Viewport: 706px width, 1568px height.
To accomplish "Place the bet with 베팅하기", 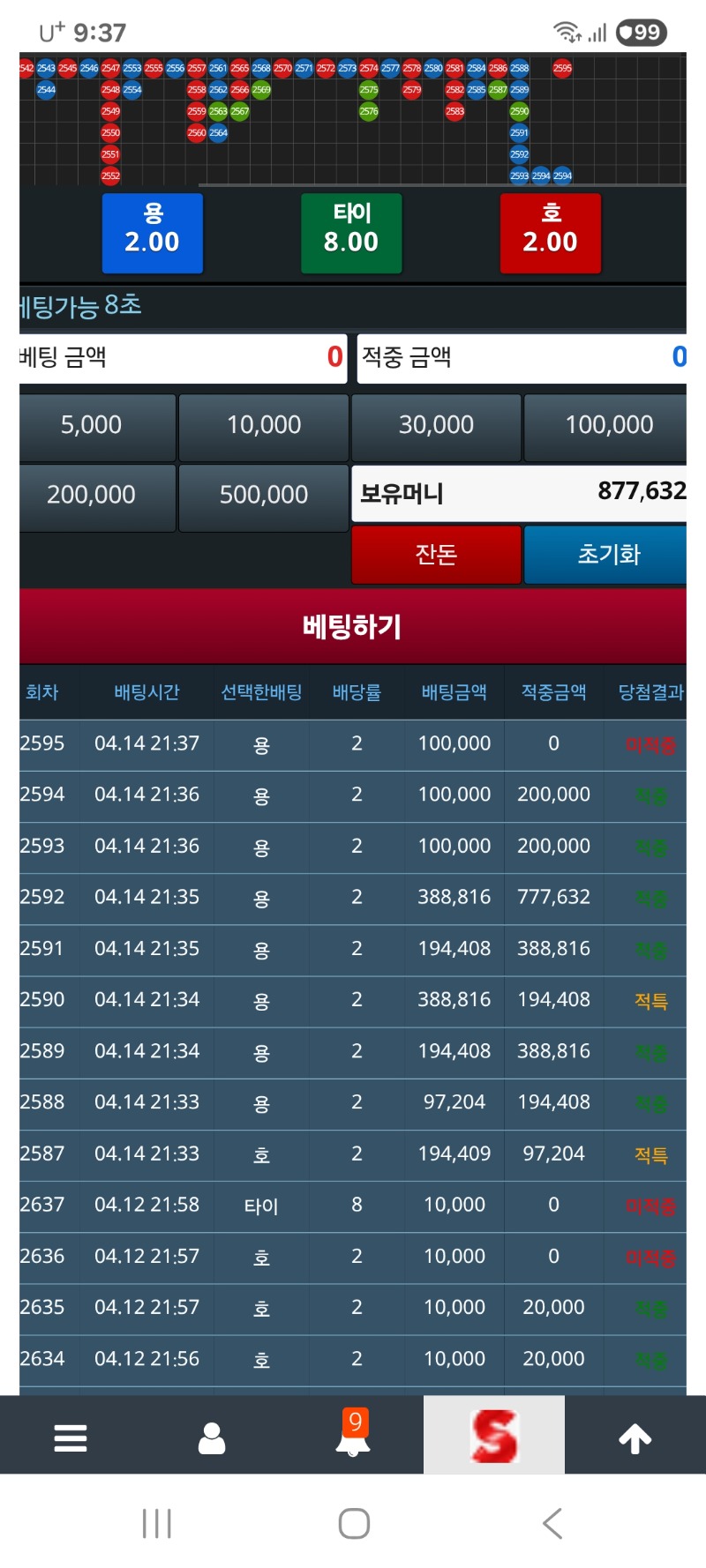I will coord(353,627).
